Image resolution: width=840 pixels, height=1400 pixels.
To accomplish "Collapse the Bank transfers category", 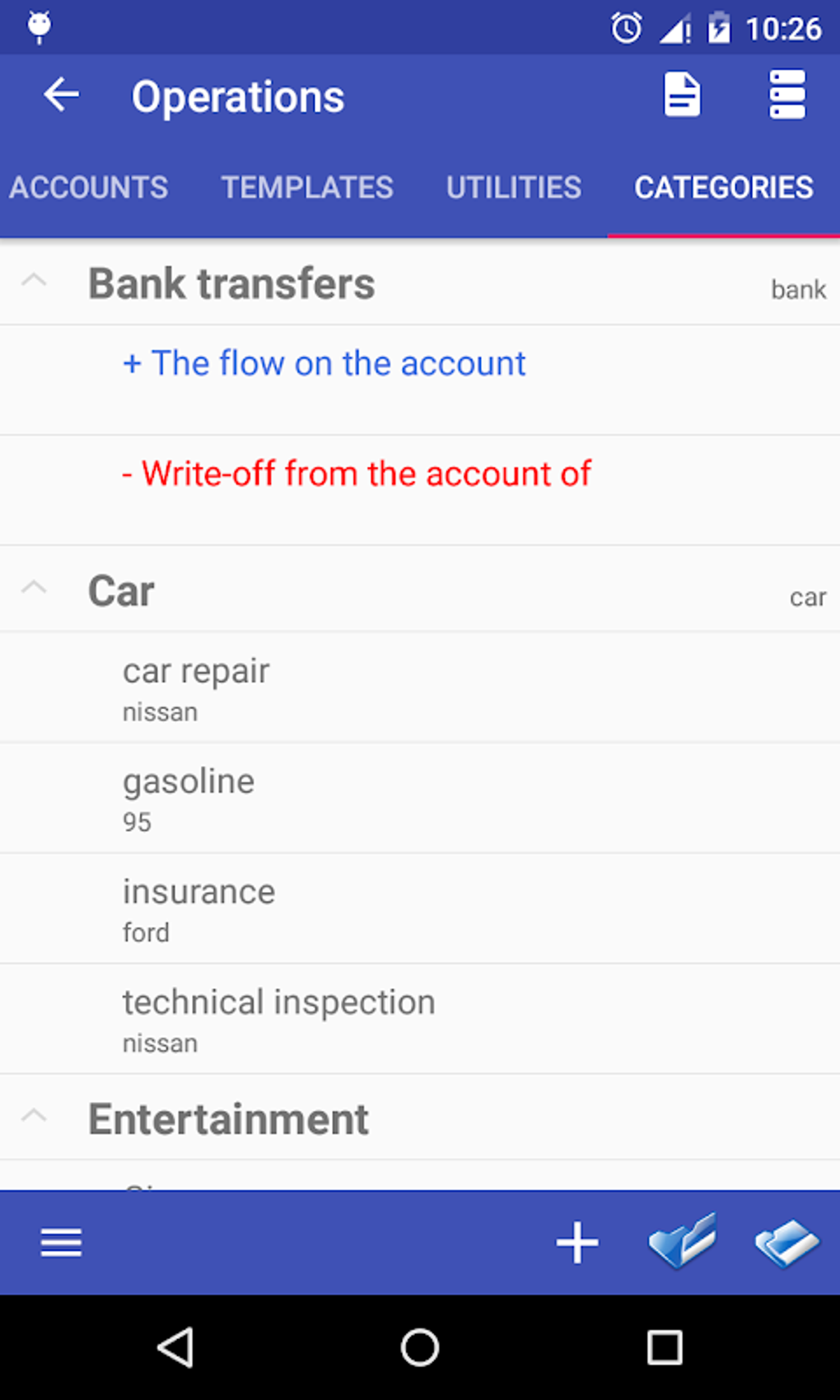I will [34, 282].
